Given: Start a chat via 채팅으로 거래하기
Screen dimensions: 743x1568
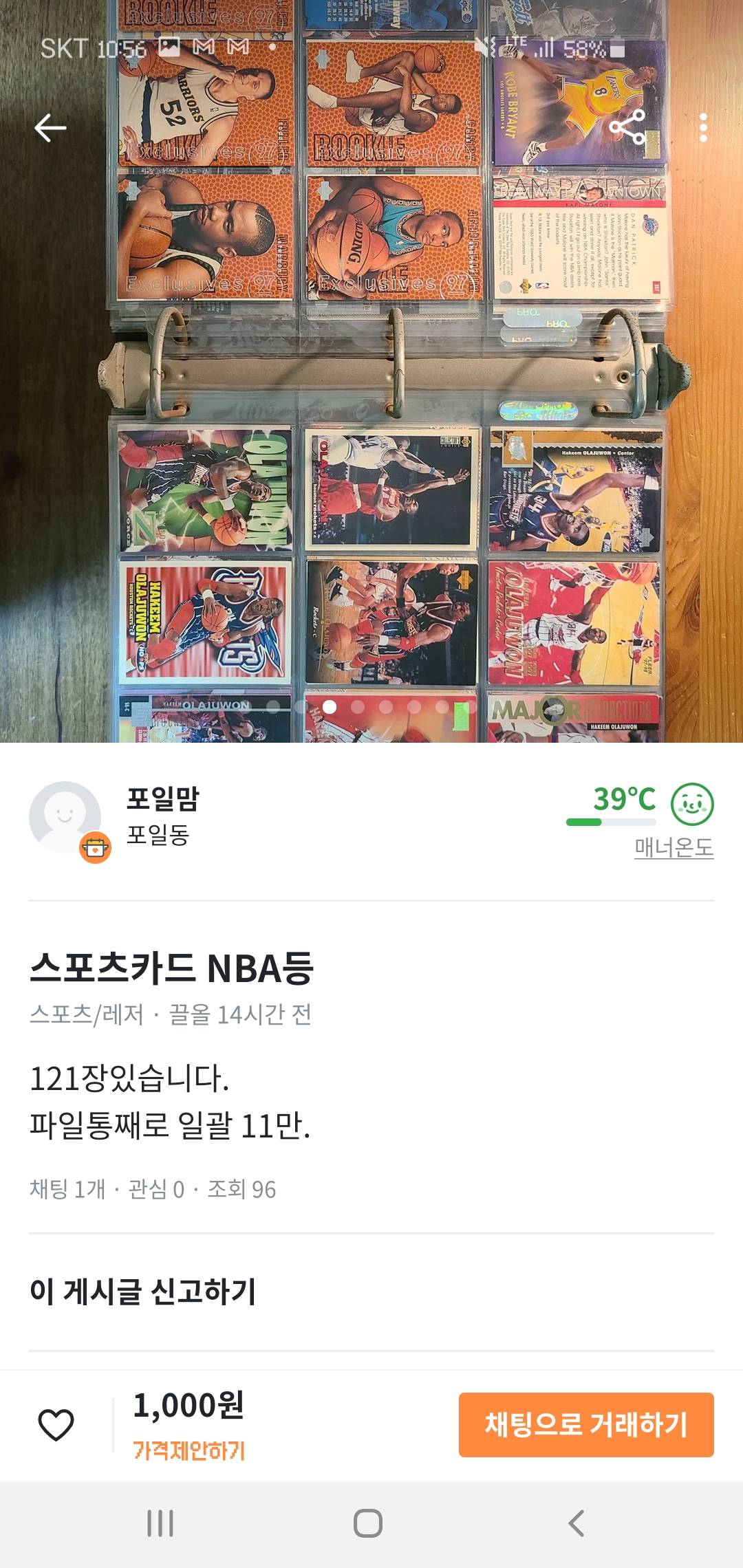Looking at the screenshot, I should pyautogui.click(x=586, y=1424).
